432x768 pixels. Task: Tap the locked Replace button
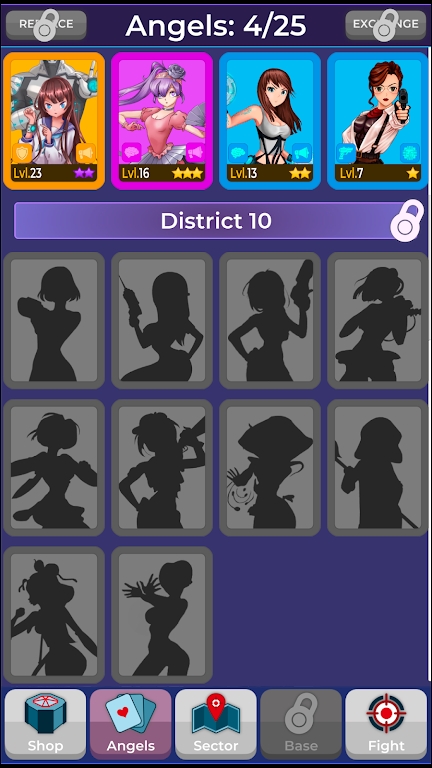(46, 24)
